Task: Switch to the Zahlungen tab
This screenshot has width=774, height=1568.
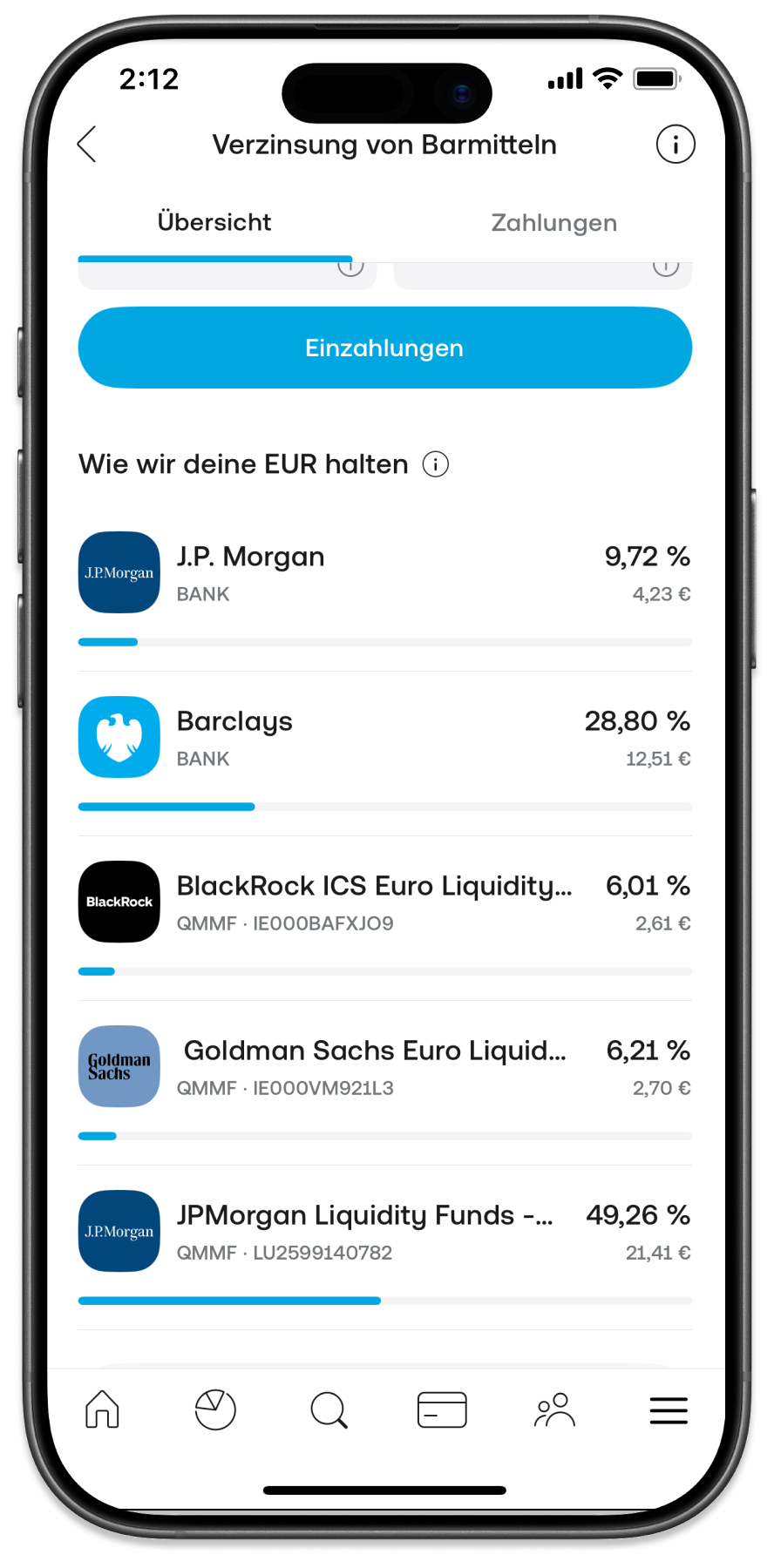Action: point(553,223)
